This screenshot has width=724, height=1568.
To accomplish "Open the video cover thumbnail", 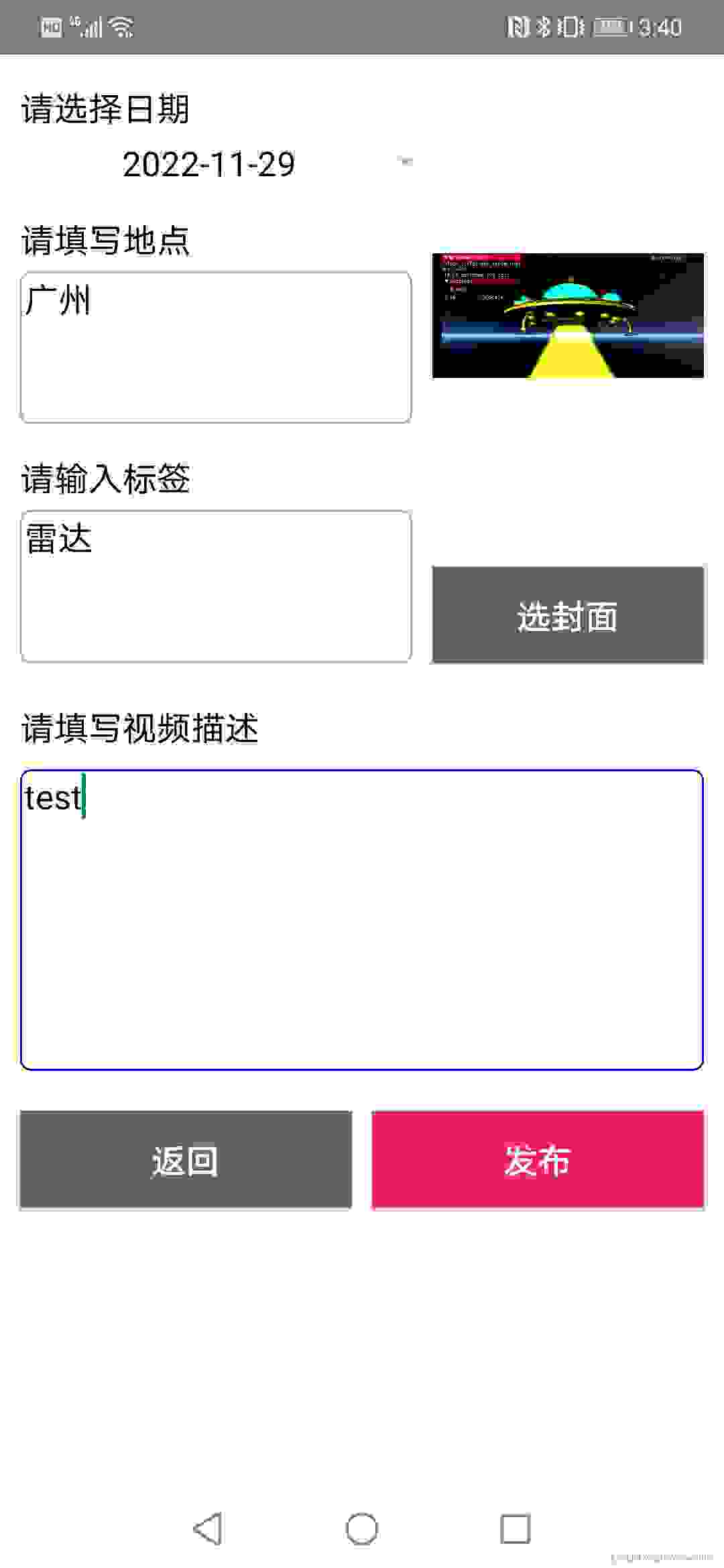I will coord(568,316).
